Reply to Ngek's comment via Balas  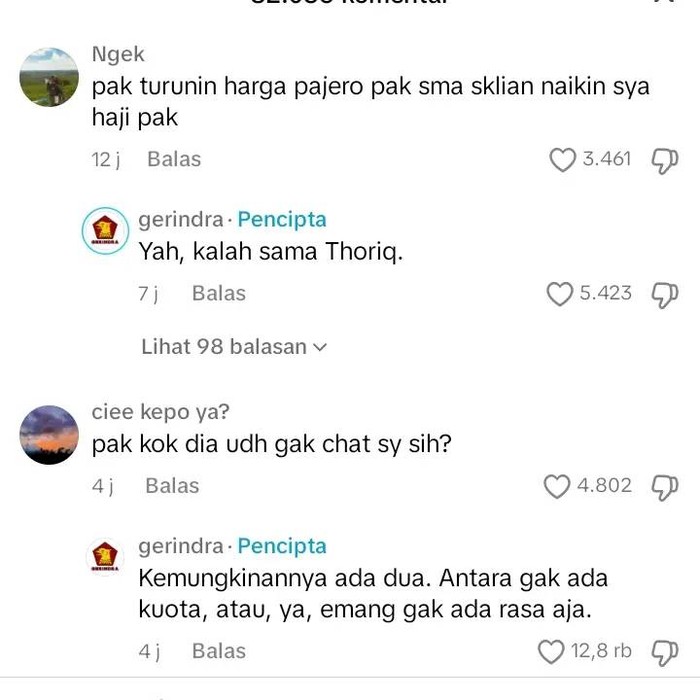click(x=174, y=159)
